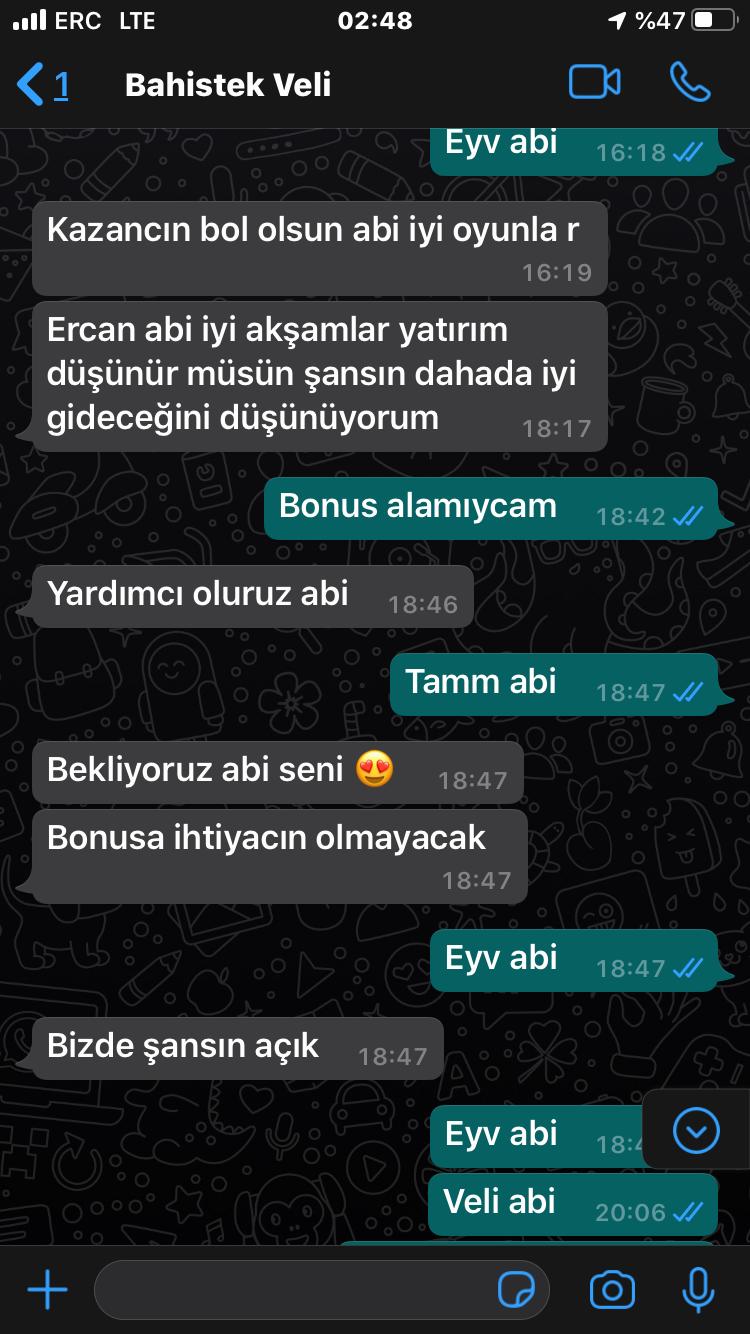
Task: Open Bahistek Veli contact info
Action: [228, 85]
